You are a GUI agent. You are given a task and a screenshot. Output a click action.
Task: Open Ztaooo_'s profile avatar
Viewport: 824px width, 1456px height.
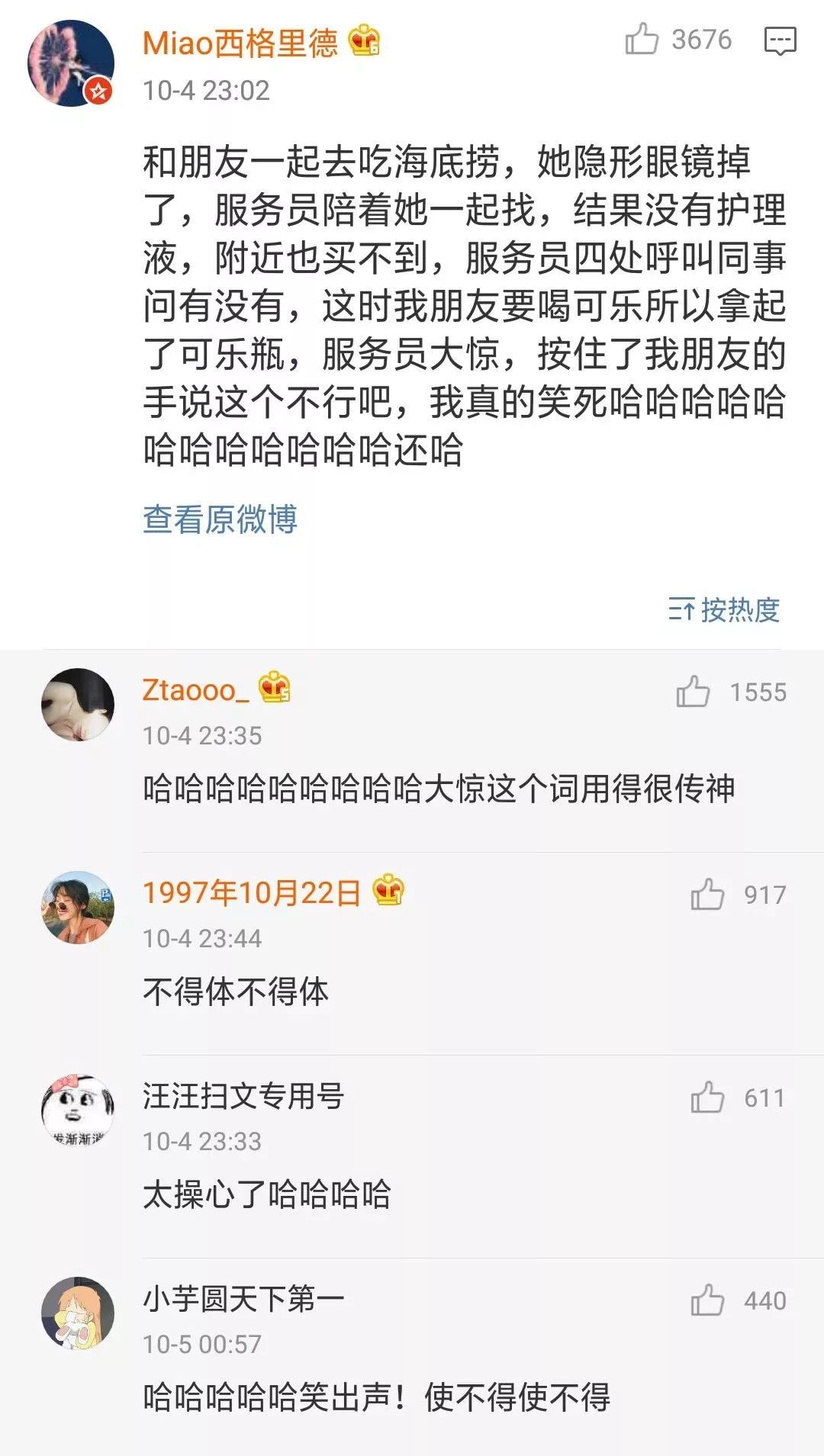(x=78, y=705)
